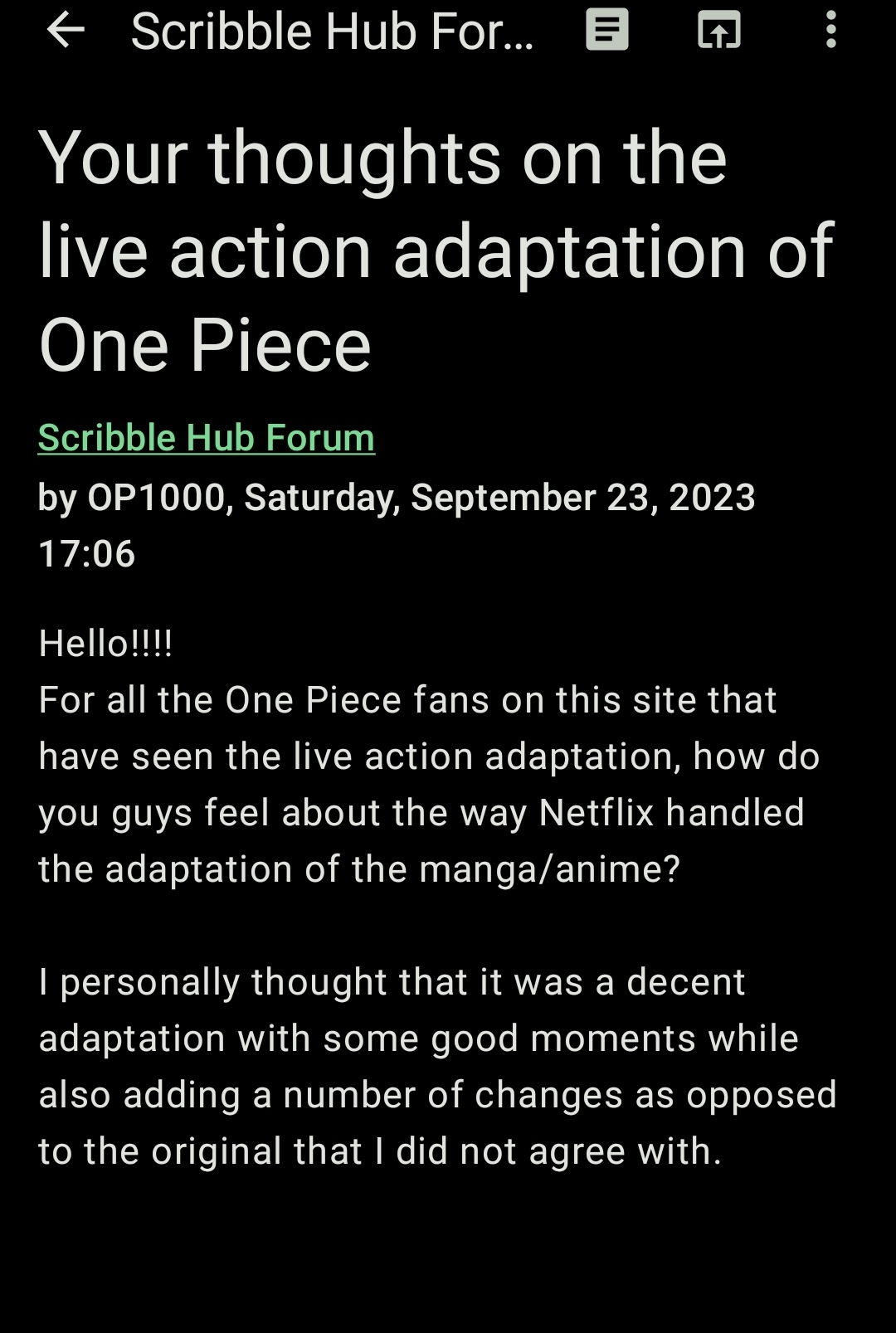
Task: Open the Scribble Hub Forum link
Action: coord(207,437)
